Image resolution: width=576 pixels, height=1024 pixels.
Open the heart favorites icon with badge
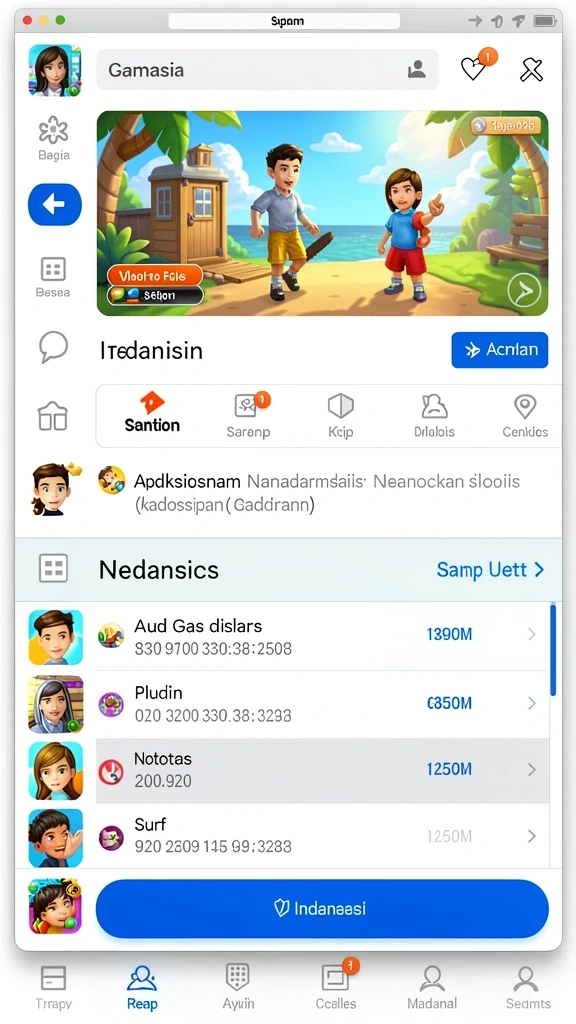(476, 67)
